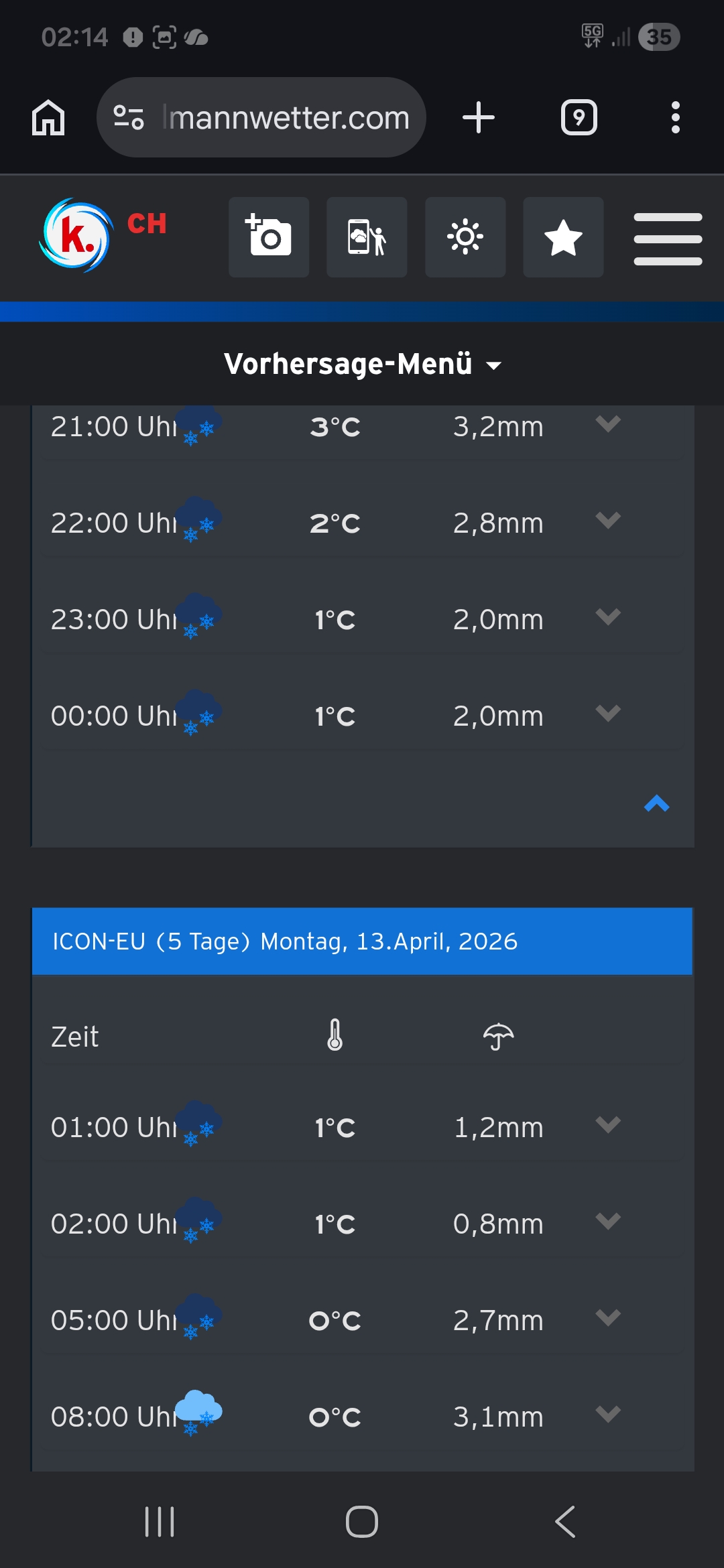This screenshot has height=1568, width=724.
Task: Open favorites with the star icon
Action: 563,237
